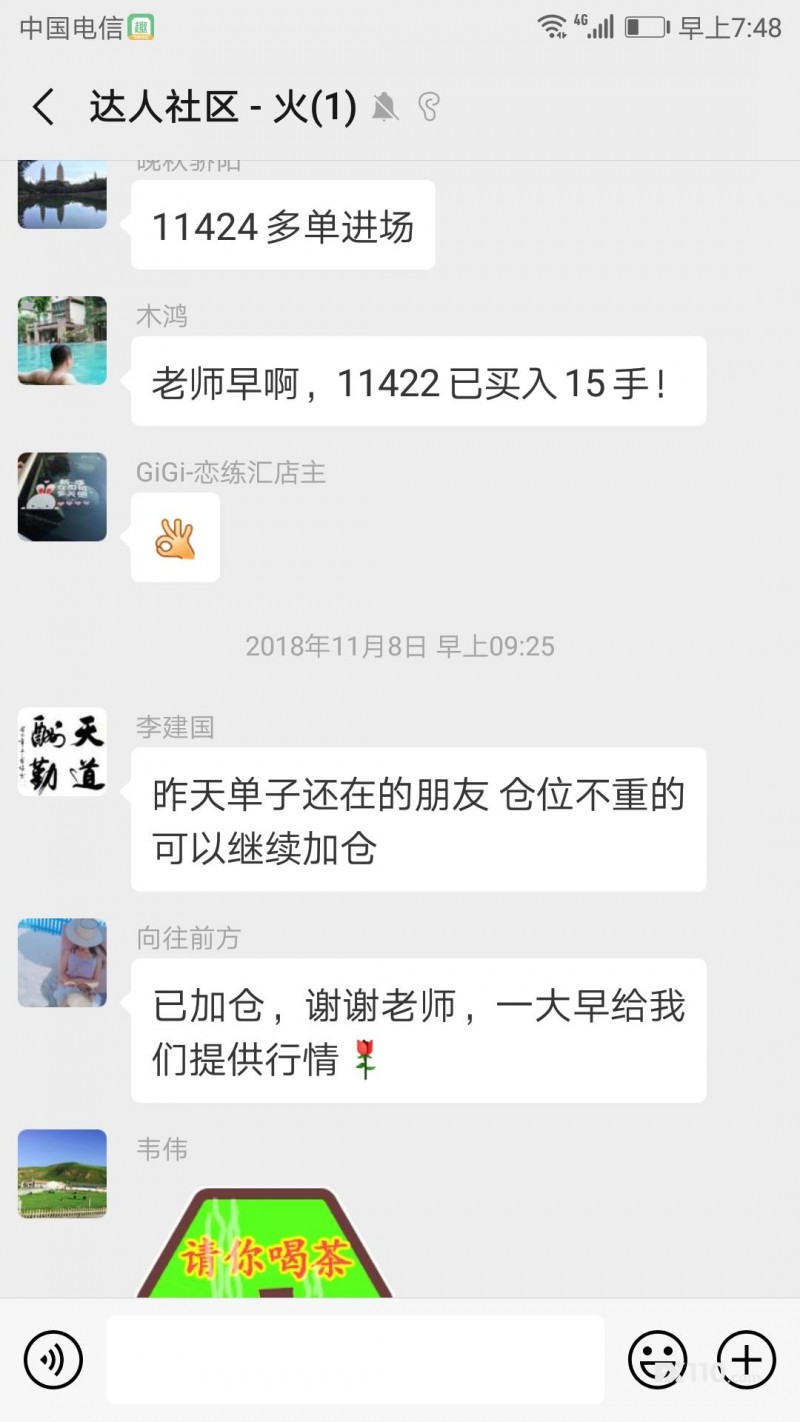Open the emoji picker
Screen dimensions: 800x1422
(658, 1359)
